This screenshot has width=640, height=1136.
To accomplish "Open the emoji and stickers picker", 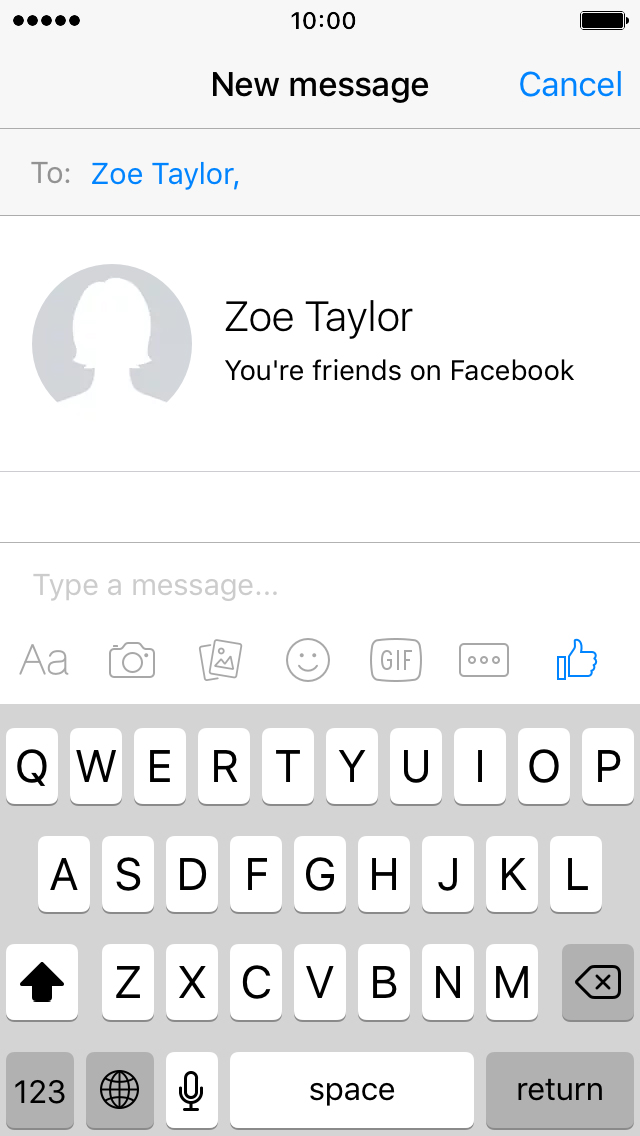I will (x=308, y=660).
